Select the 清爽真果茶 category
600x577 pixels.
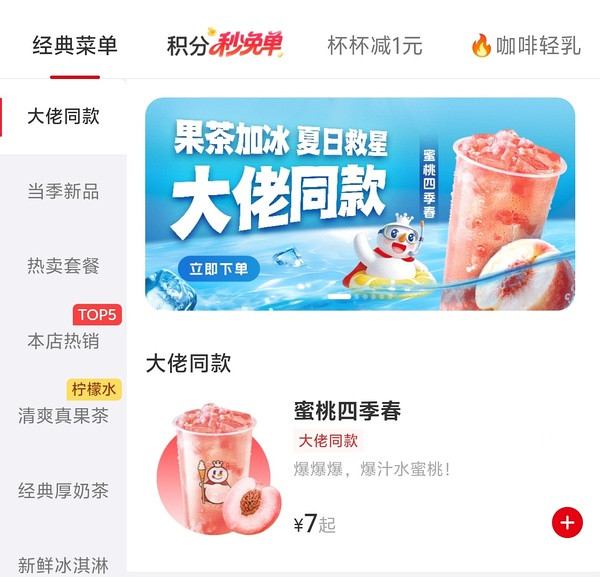click(x=63, y=416)
